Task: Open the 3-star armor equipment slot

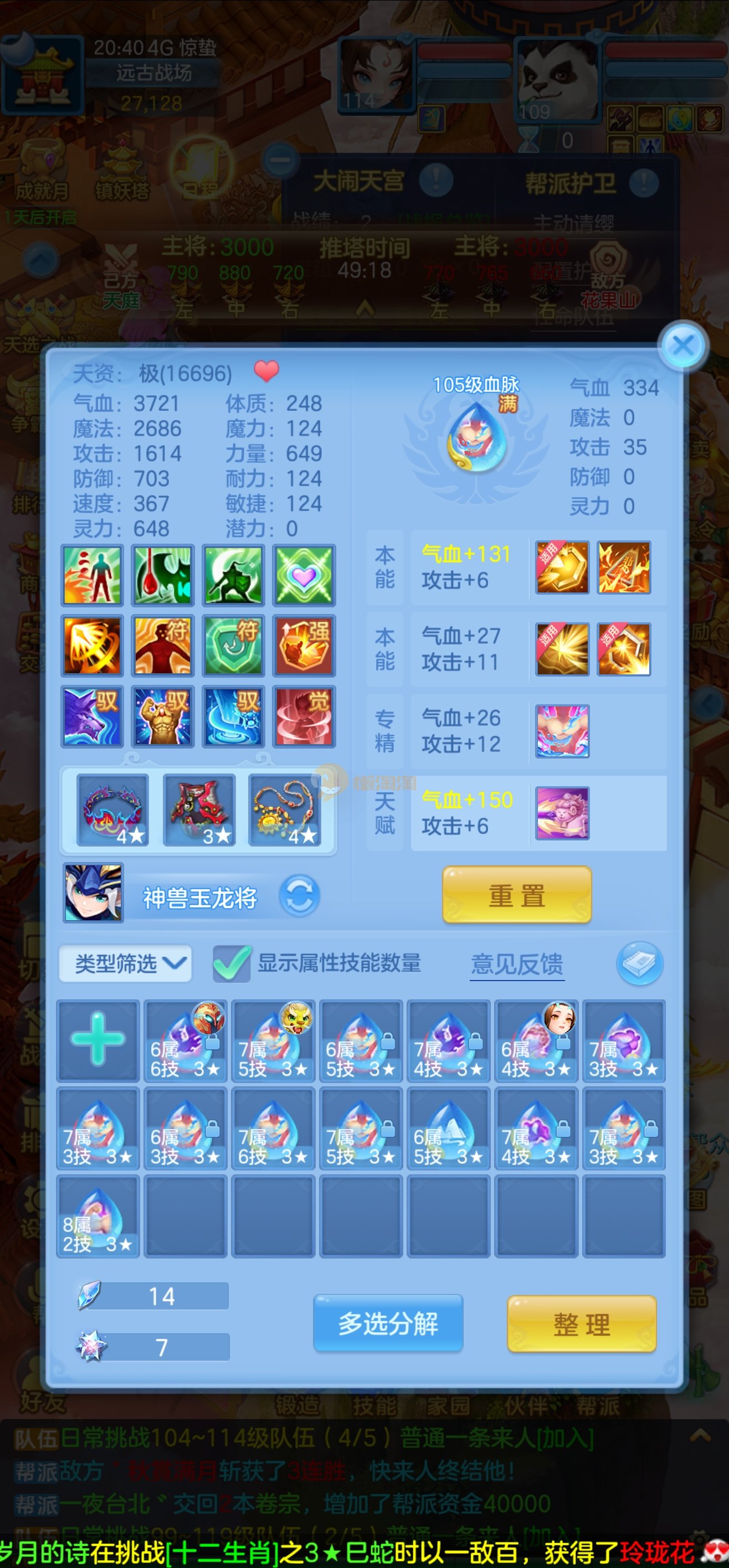Action: tap(199, 809)
